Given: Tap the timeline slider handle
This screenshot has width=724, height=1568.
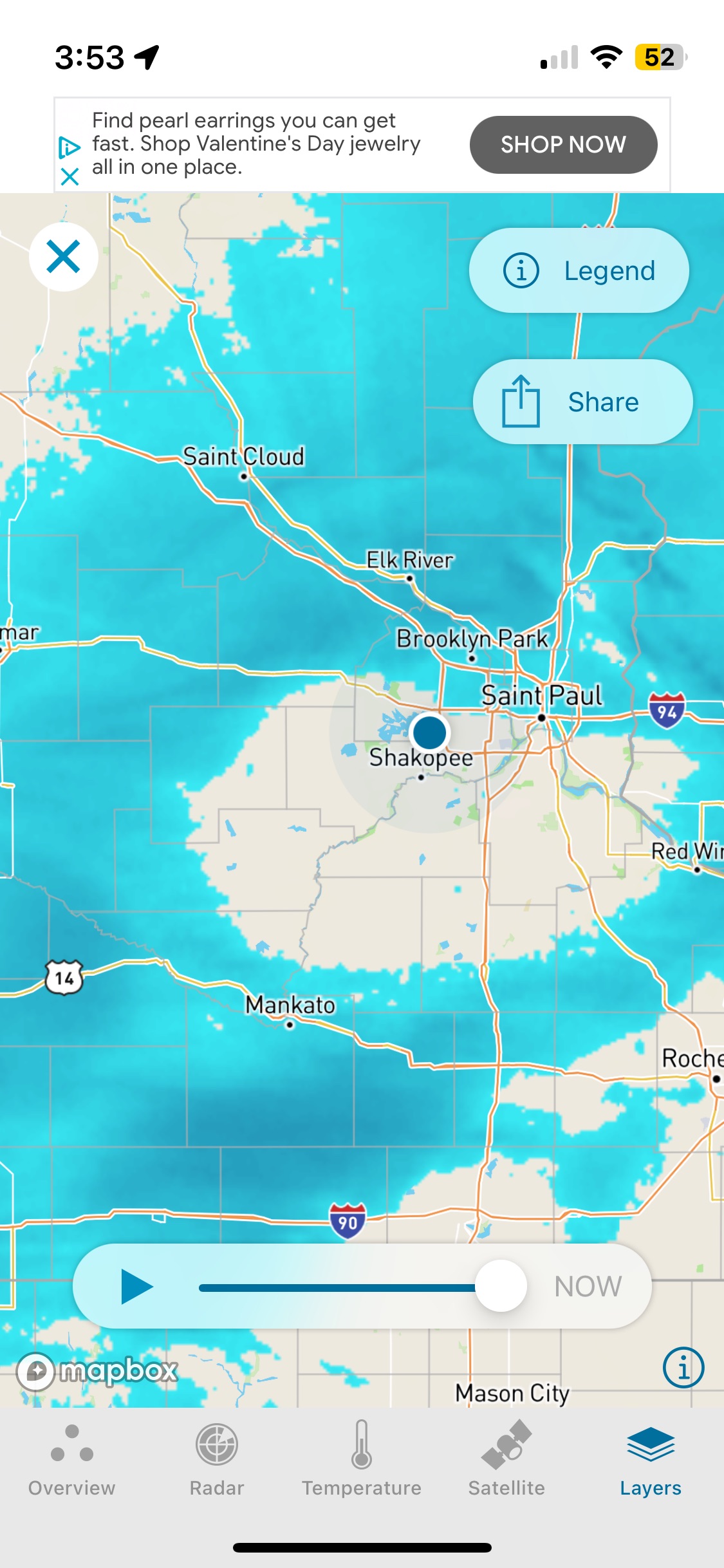Looking at the screenshot, I should (x=501, y=1286).
